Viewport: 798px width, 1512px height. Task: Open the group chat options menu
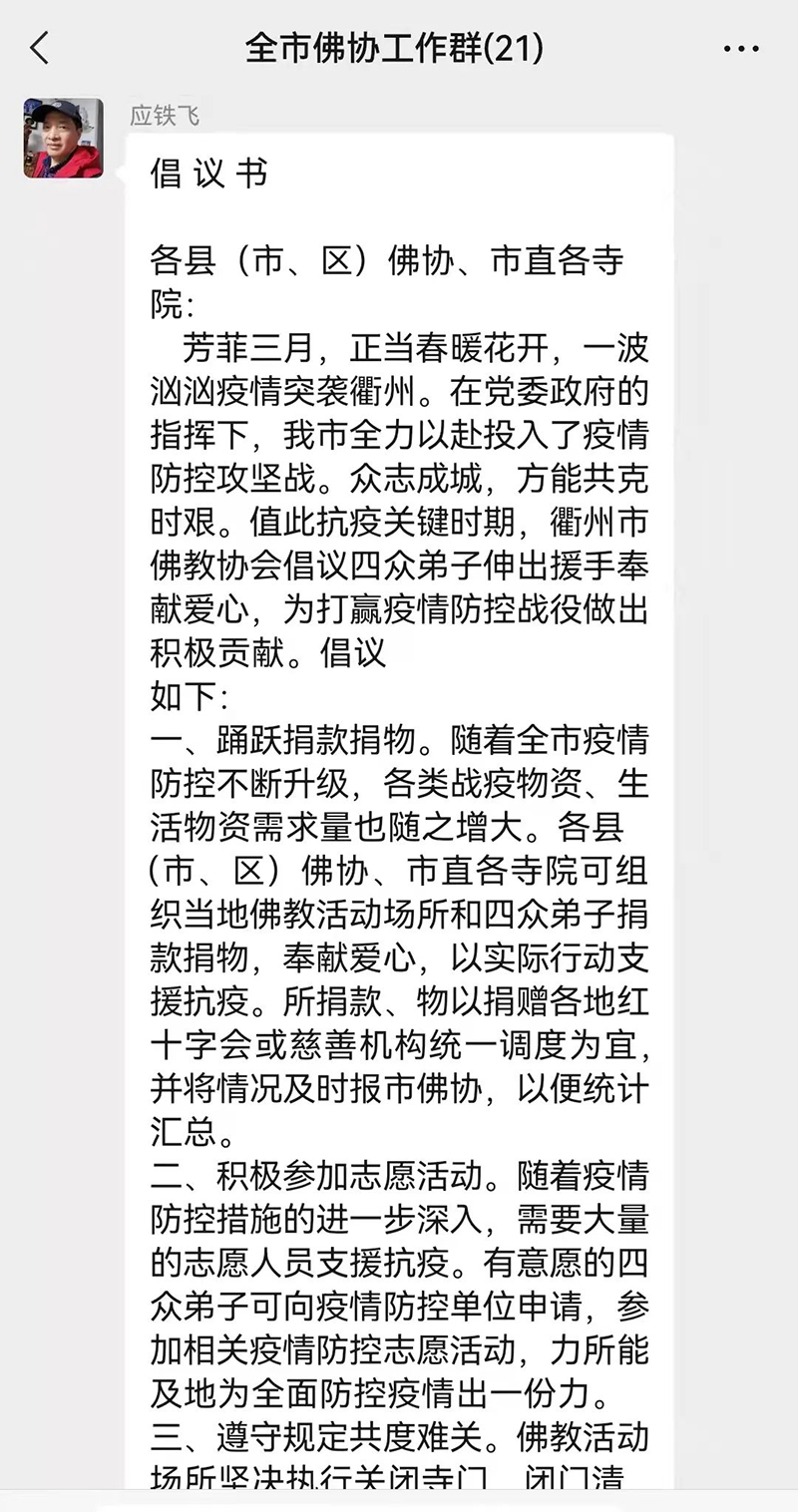[741, 49]
